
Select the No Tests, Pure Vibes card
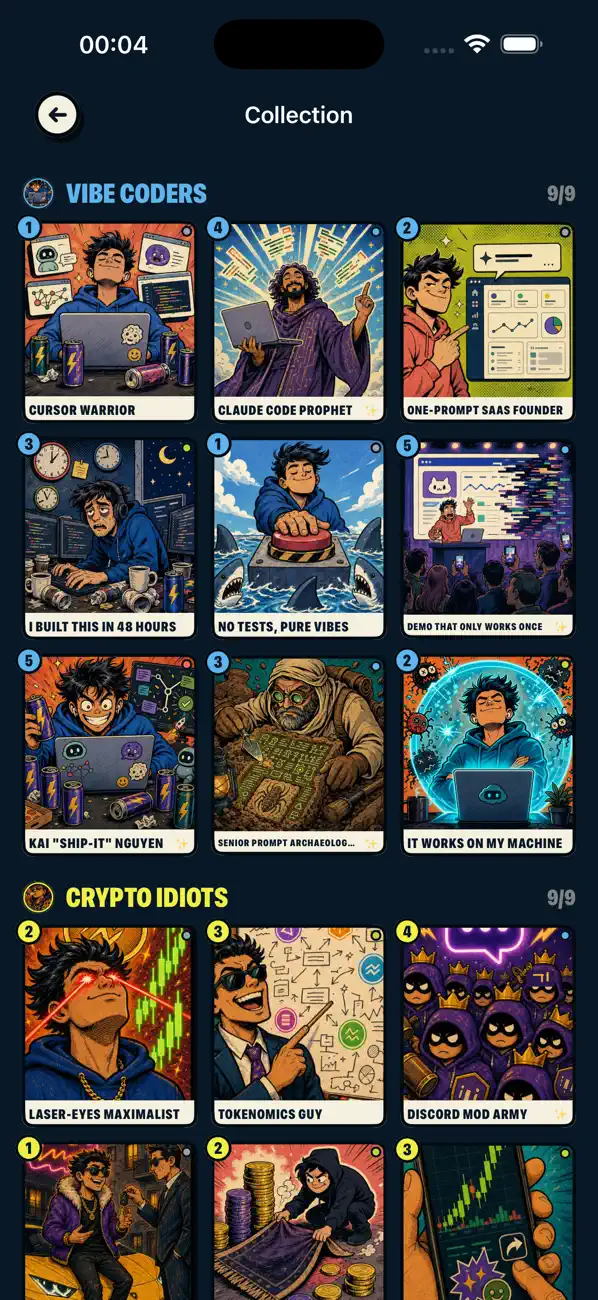point(299,539)
